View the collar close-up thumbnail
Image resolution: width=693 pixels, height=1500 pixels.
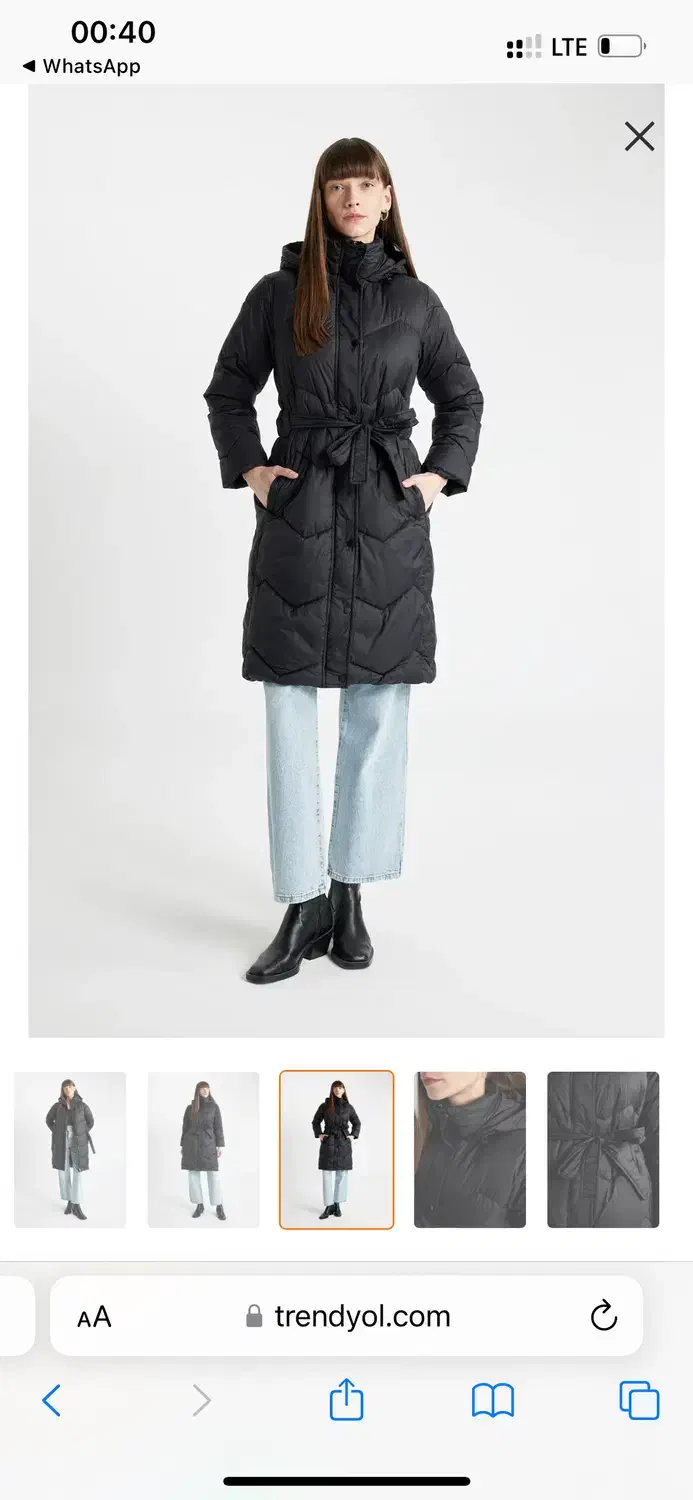470,1150
